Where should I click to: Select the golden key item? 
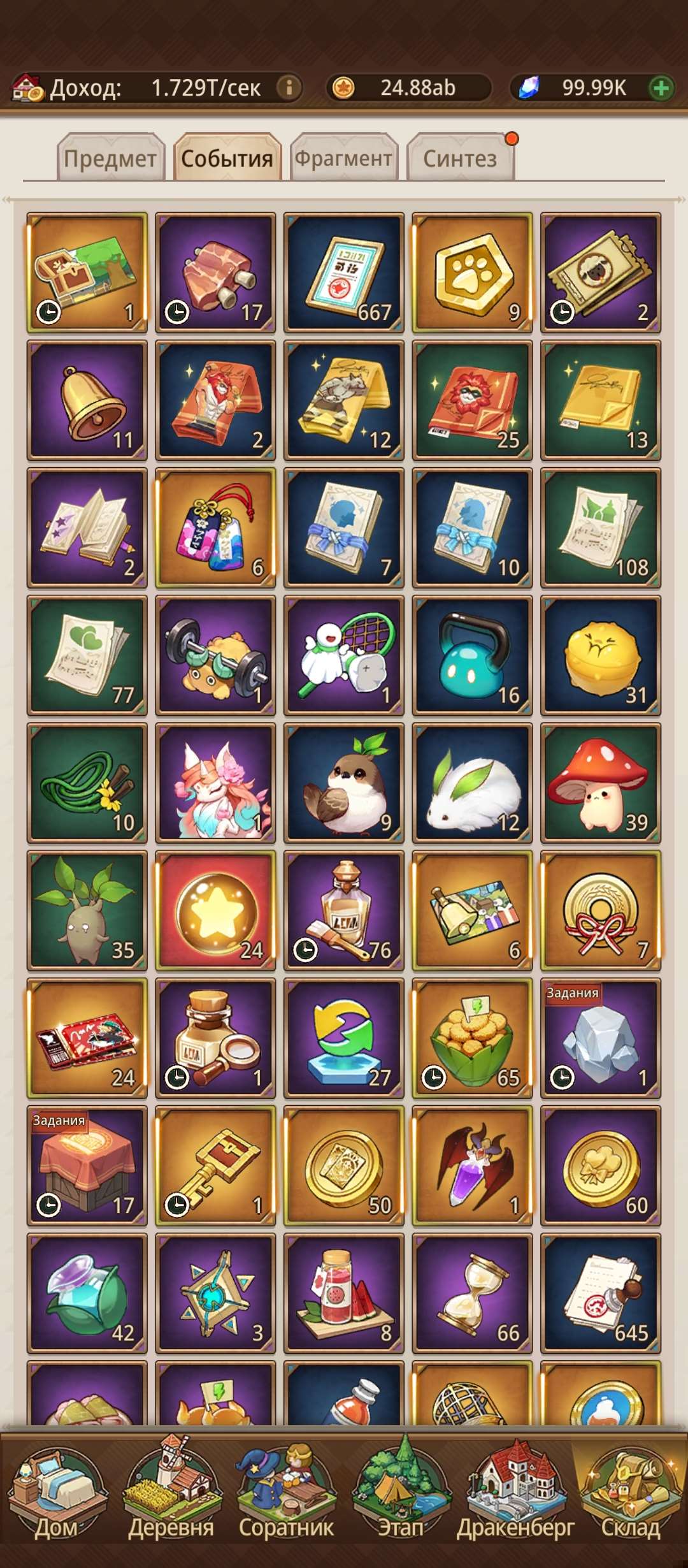215,1165
